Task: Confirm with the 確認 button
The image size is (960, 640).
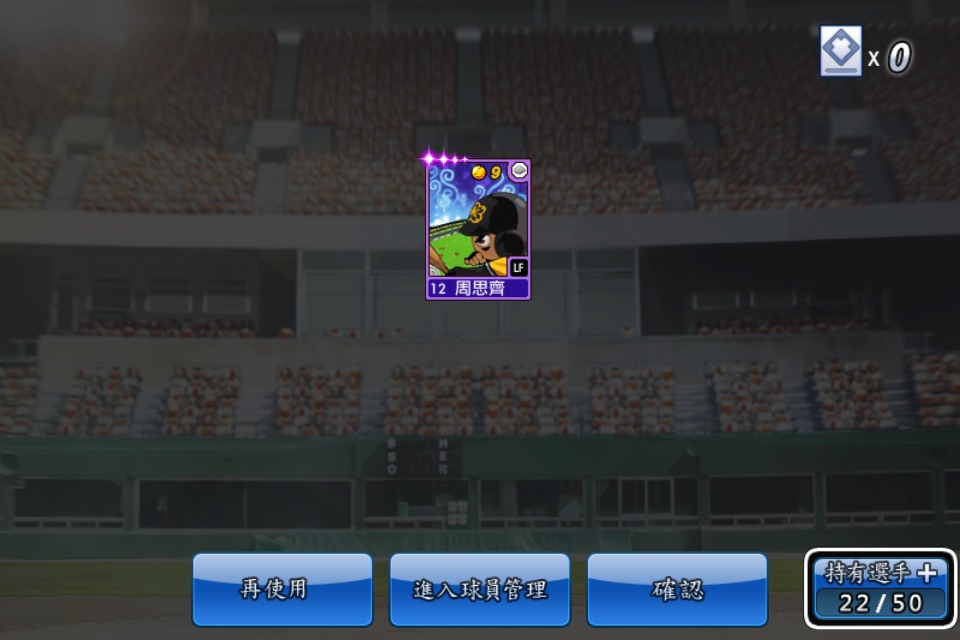Action: pos(677,589)
